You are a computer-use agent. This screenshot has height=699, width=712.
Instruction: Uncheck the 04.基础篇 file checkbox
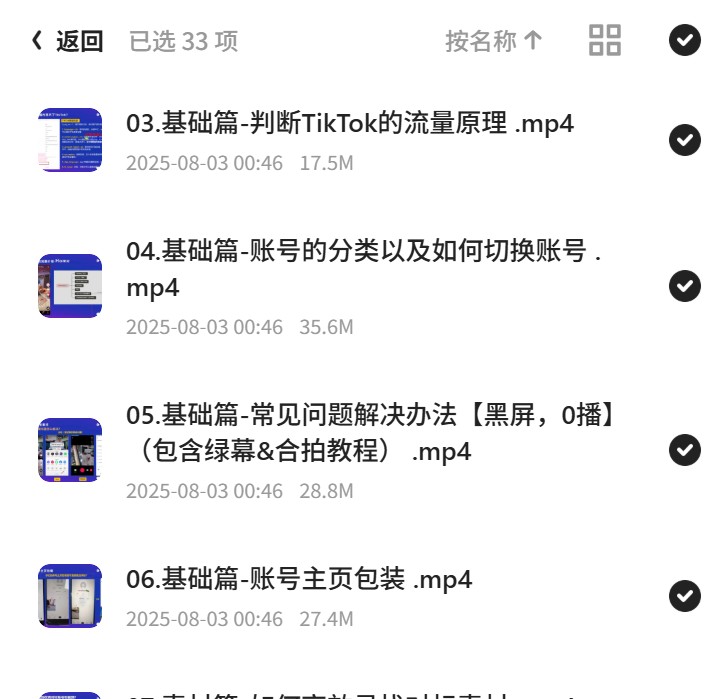[685, 286]
